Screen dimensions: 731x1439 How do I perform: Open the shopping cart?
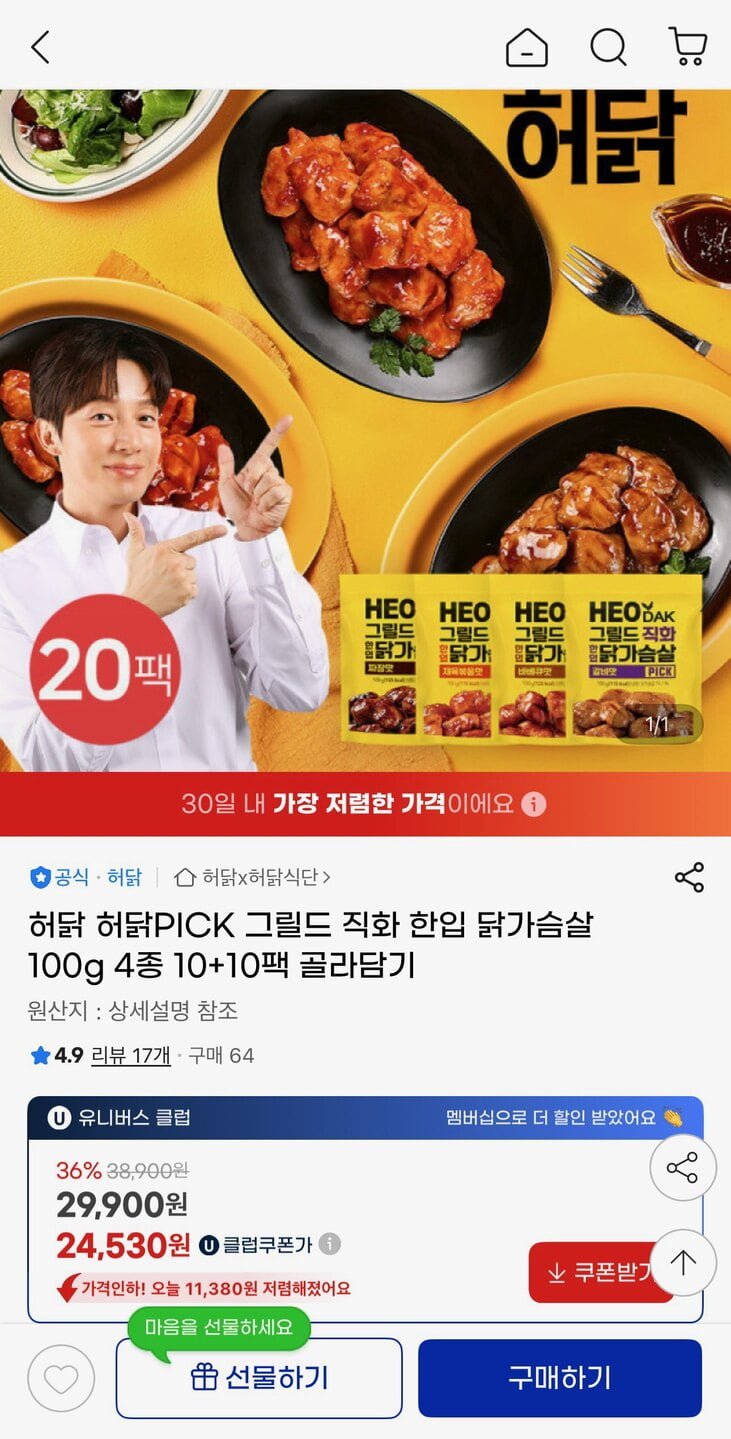pyautogui.click(x=688, y=47)
